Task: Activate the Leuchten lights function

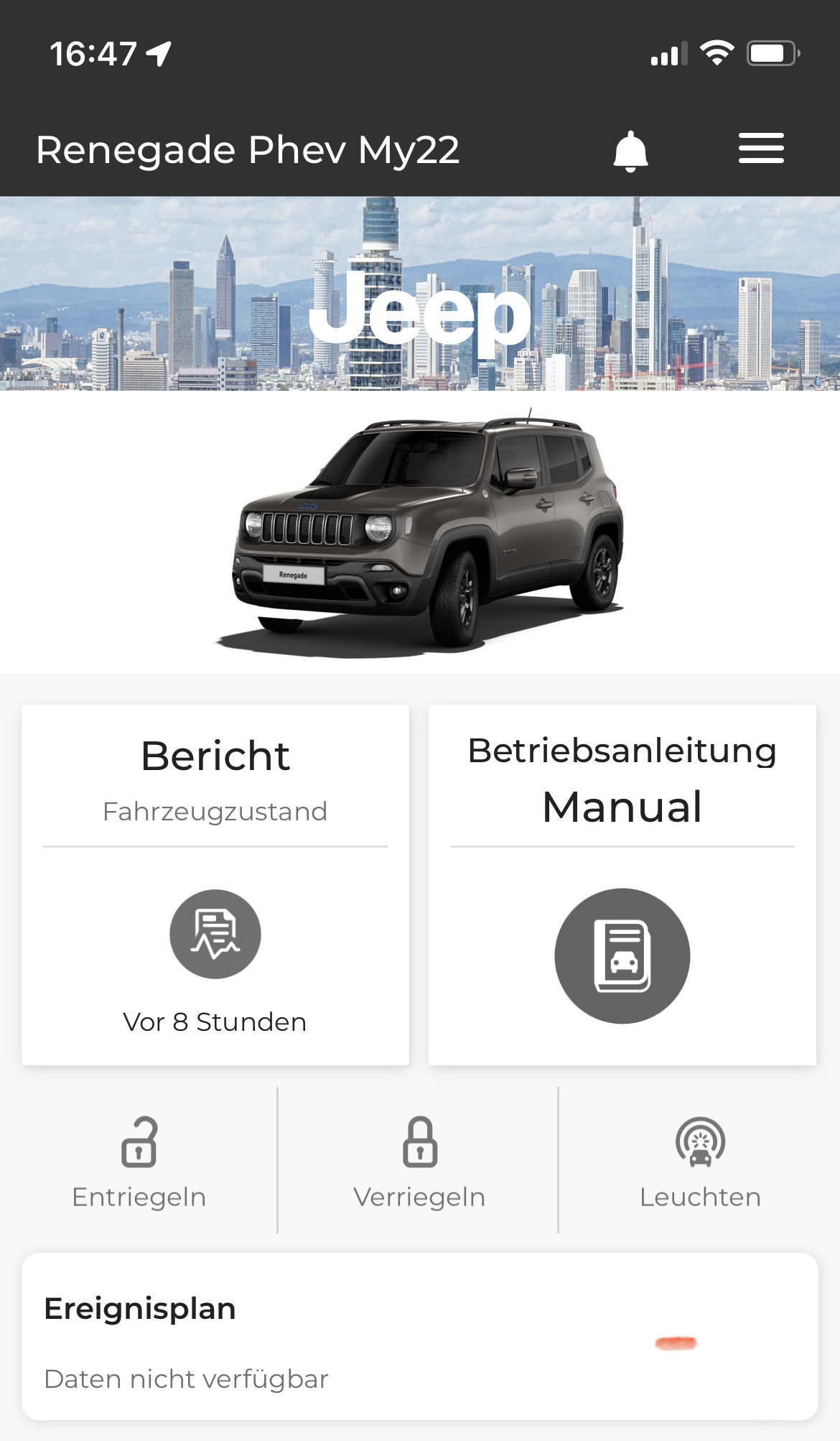Action: pos(700,1162)
